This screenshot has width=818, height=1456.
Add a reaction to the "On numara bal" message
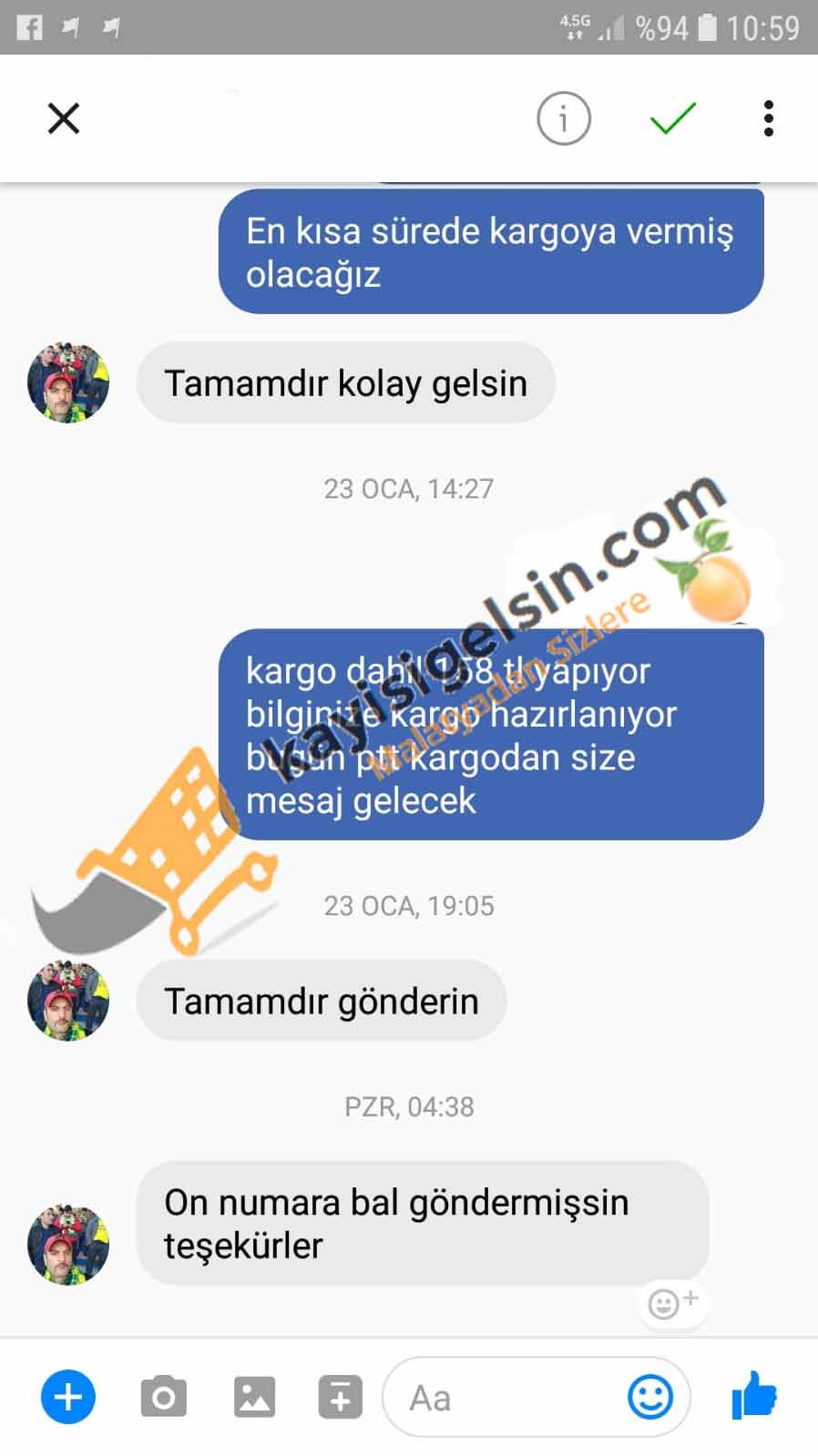[x=672, y=1302]
